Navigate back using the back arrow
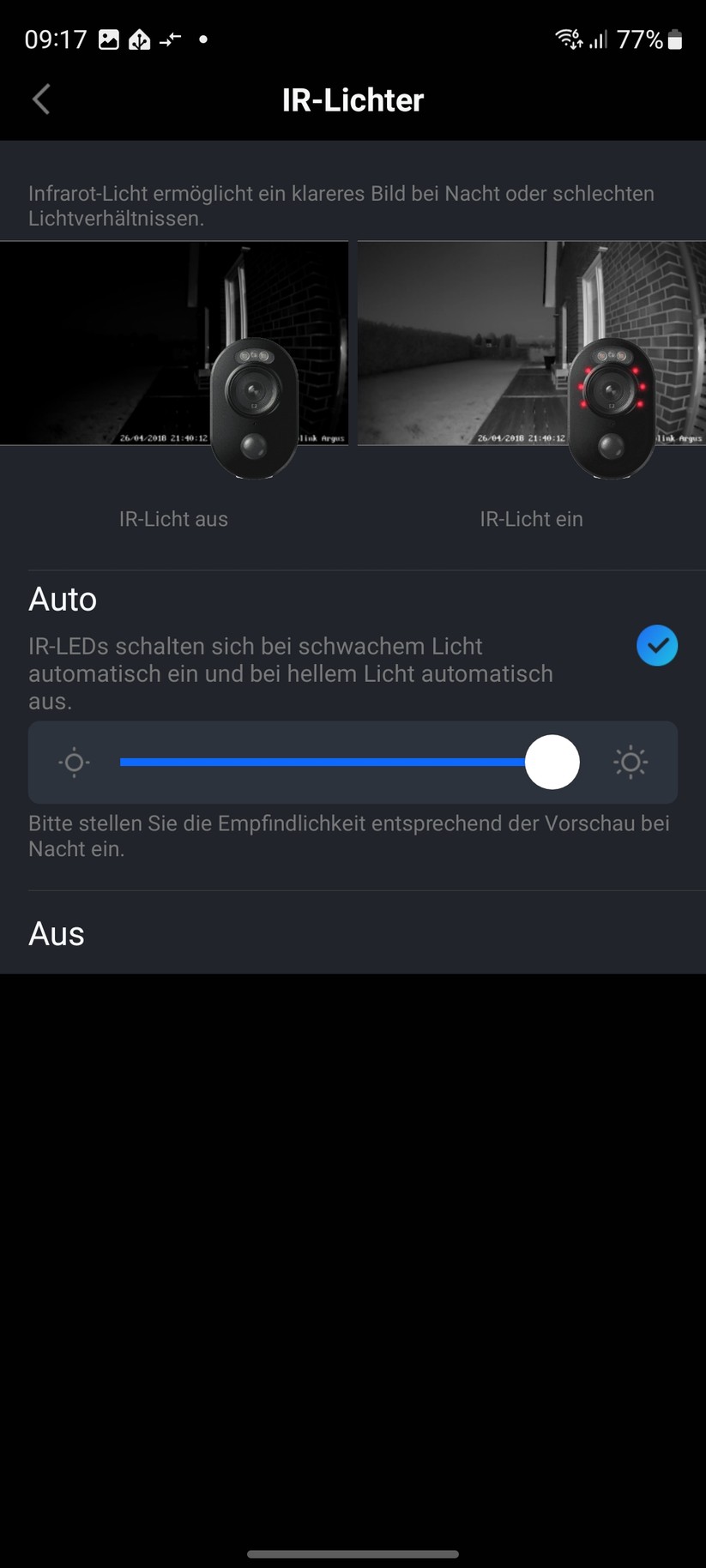The image size is (706, 1568). 40,99
